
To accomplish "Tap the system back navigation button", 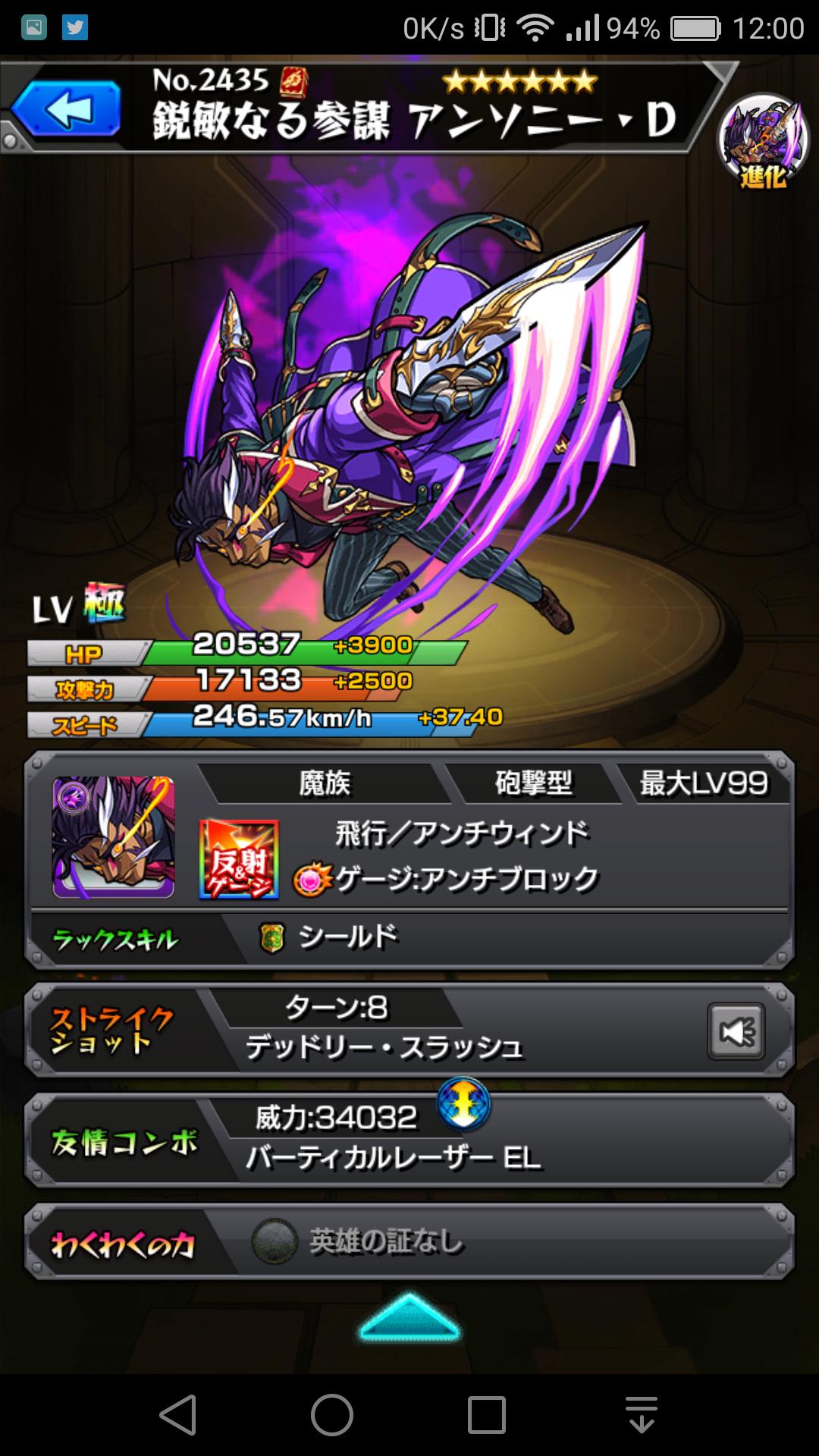I will pyautogui.click(x=179, y=1415).
